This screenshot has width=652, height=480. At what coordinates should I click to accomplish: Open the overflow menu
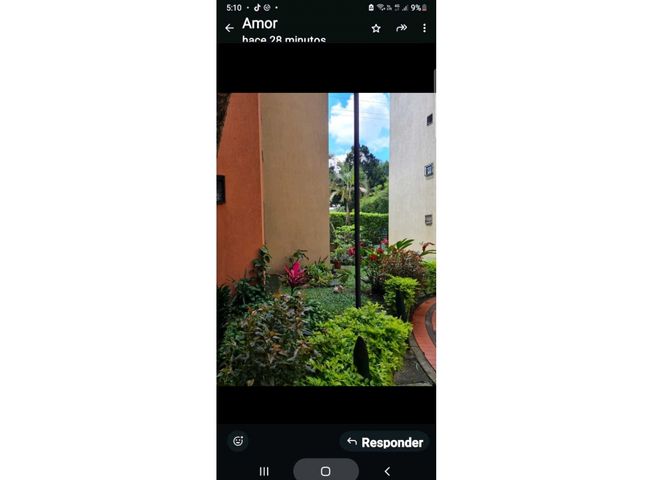[424, 28]
